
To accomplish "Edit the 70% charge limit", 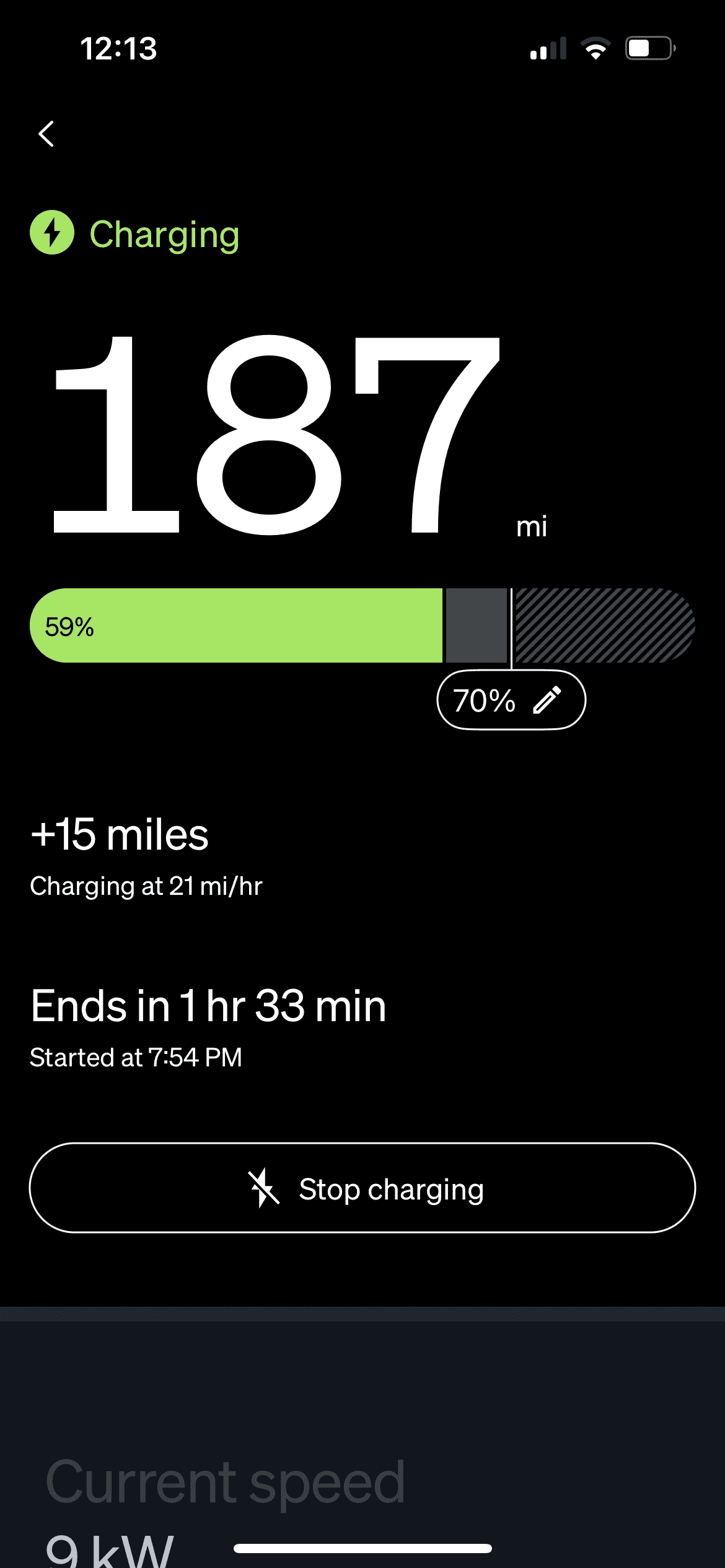I will tap(511, 700).
